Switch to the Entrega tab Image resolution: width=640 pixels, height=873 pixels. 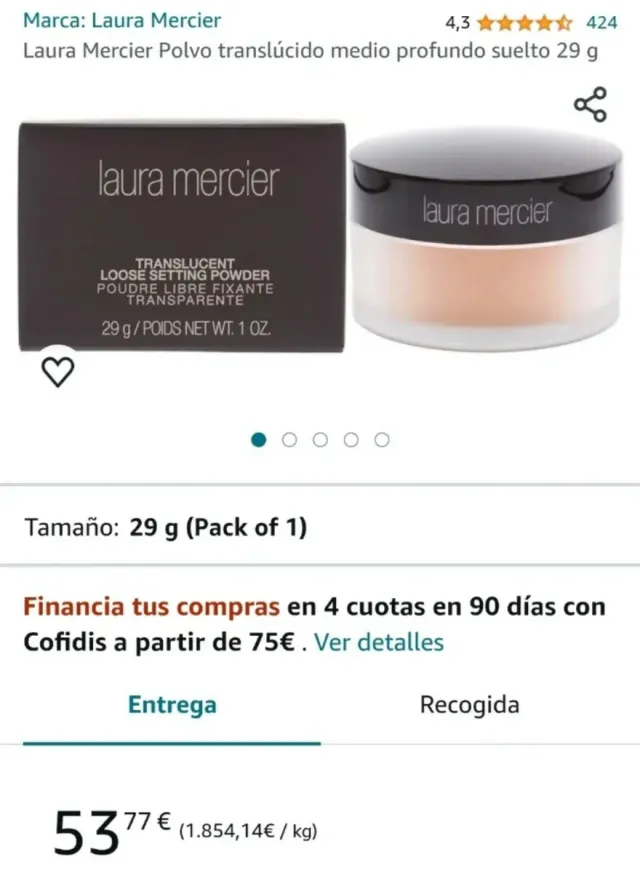(x=172, y=705)
